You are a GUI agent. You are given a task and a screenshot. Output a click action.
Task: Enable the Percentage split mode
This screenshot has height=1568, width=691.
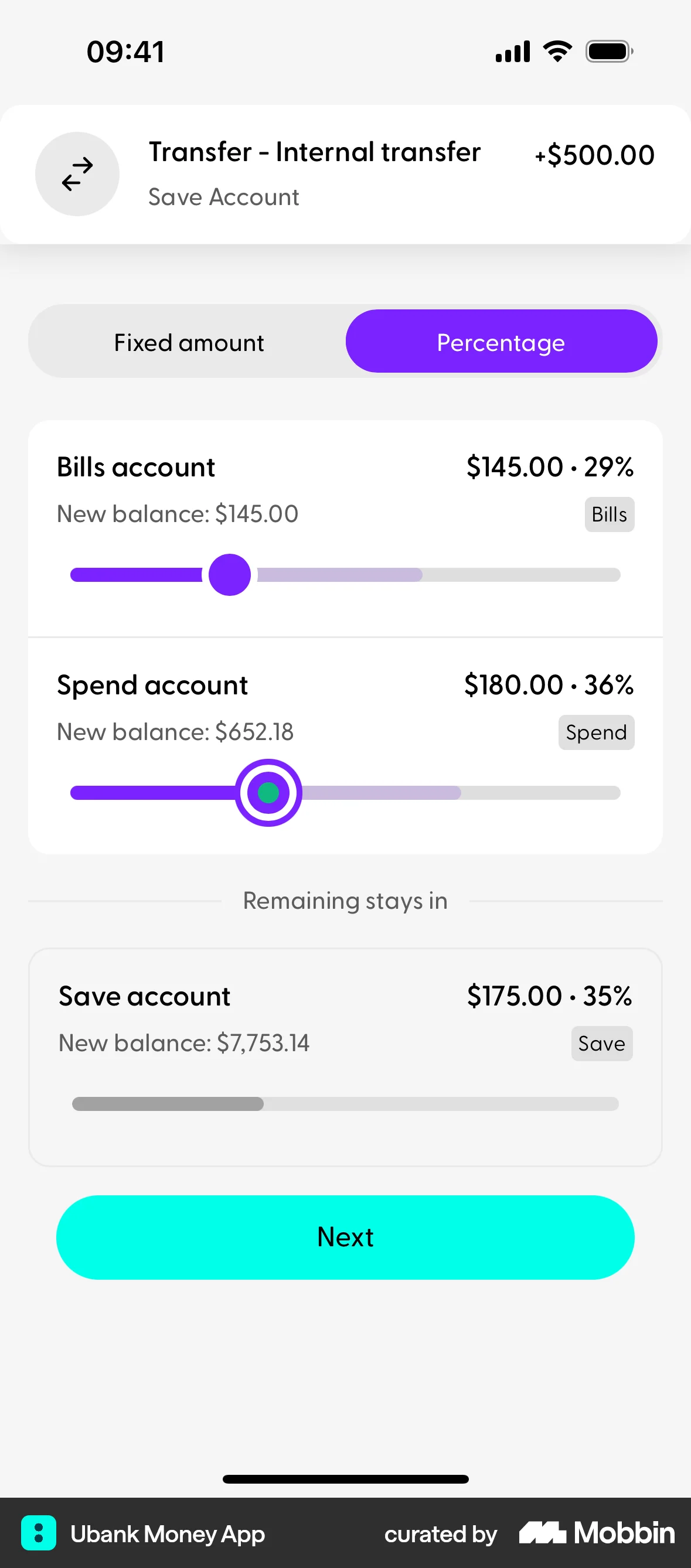coord(501,342)
